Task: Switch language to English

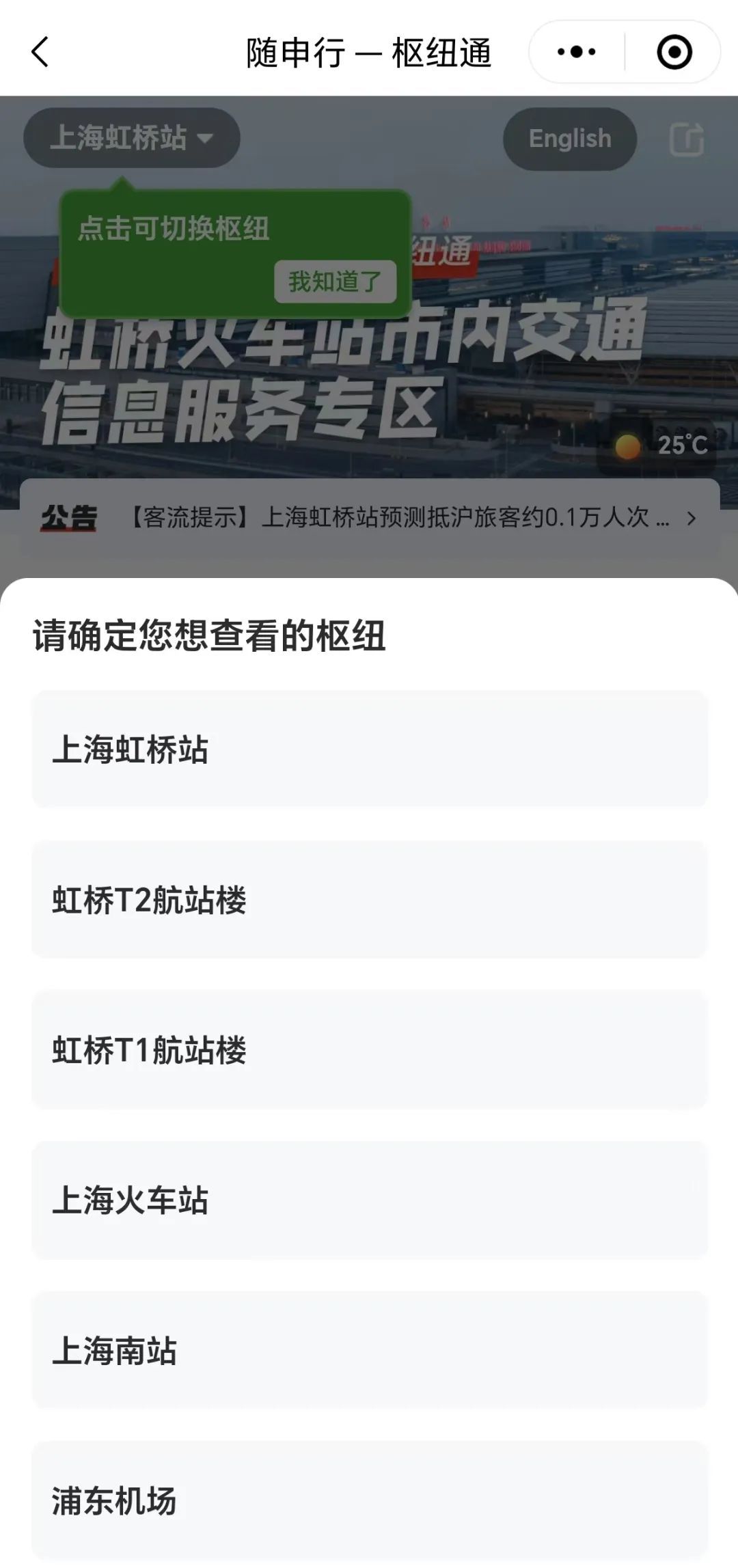Action: coord(570,139)
